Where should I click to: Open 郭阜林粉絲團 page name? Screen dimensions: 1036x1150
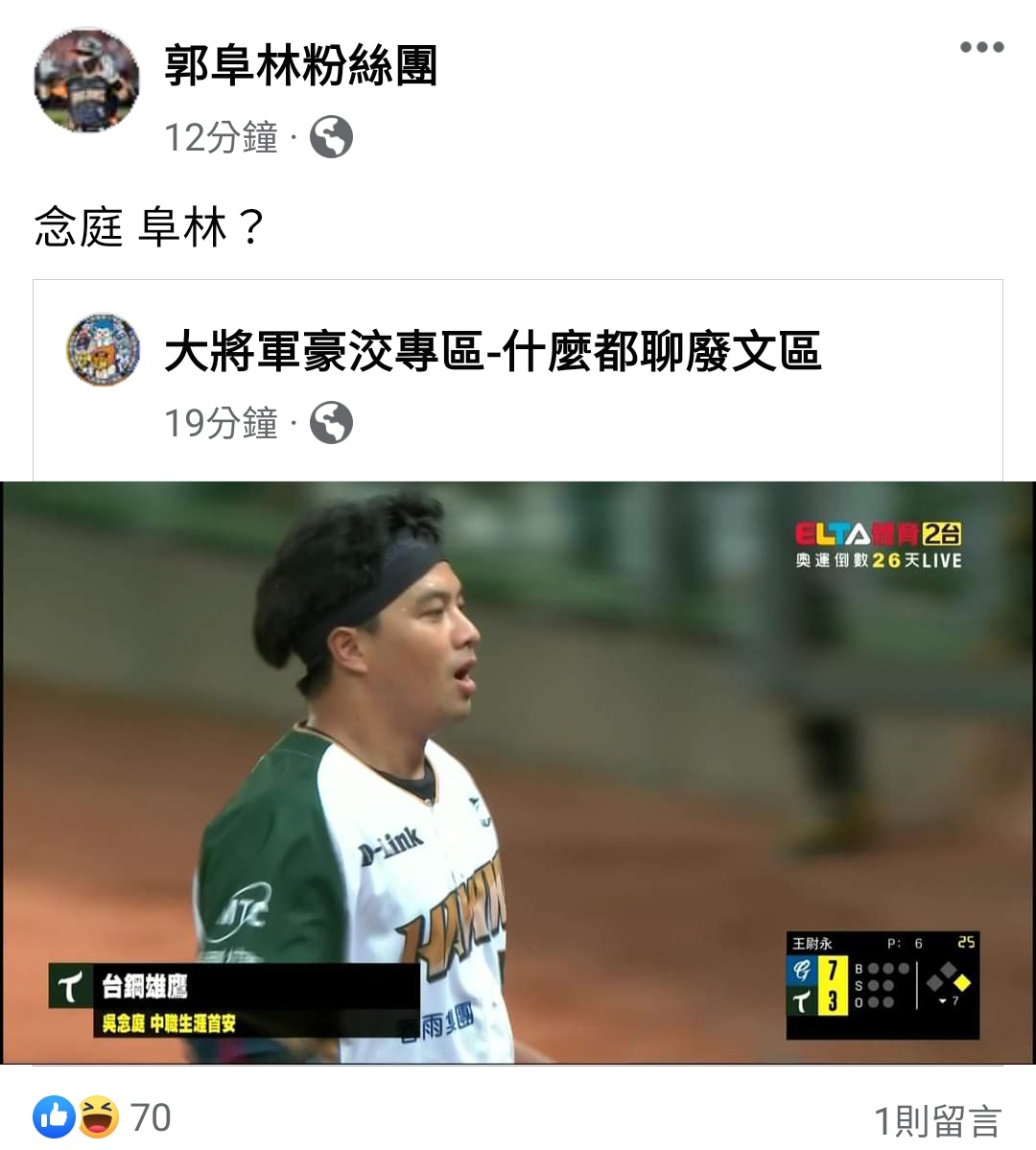[x=300, y=65]
